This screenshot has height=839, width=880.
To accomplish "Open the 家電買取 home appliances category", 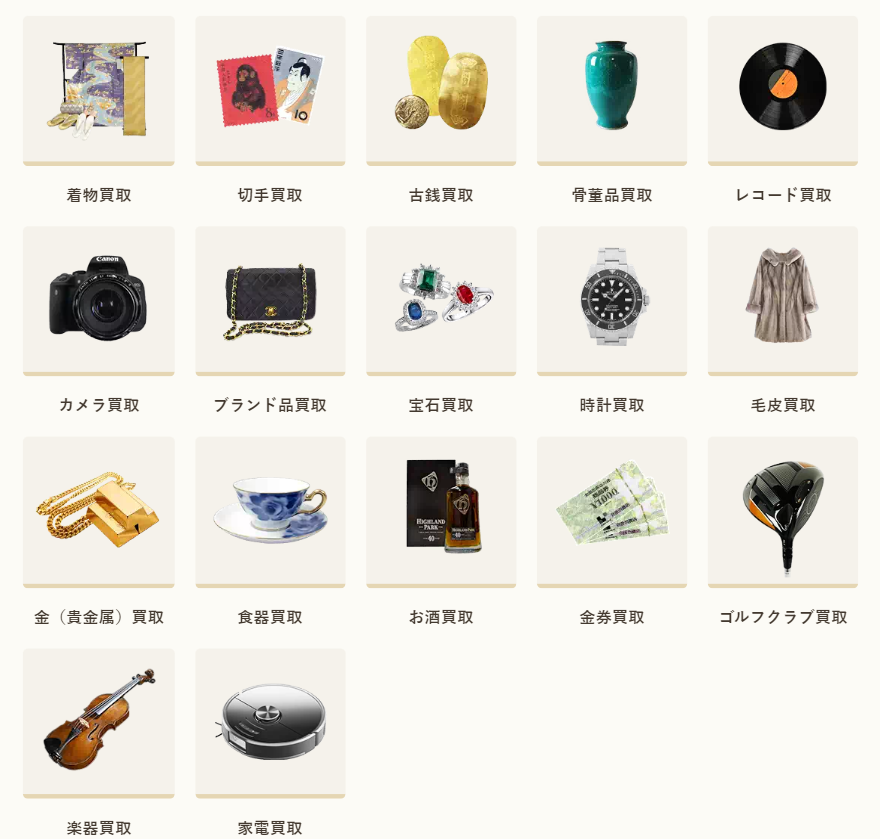I will 270,722.
